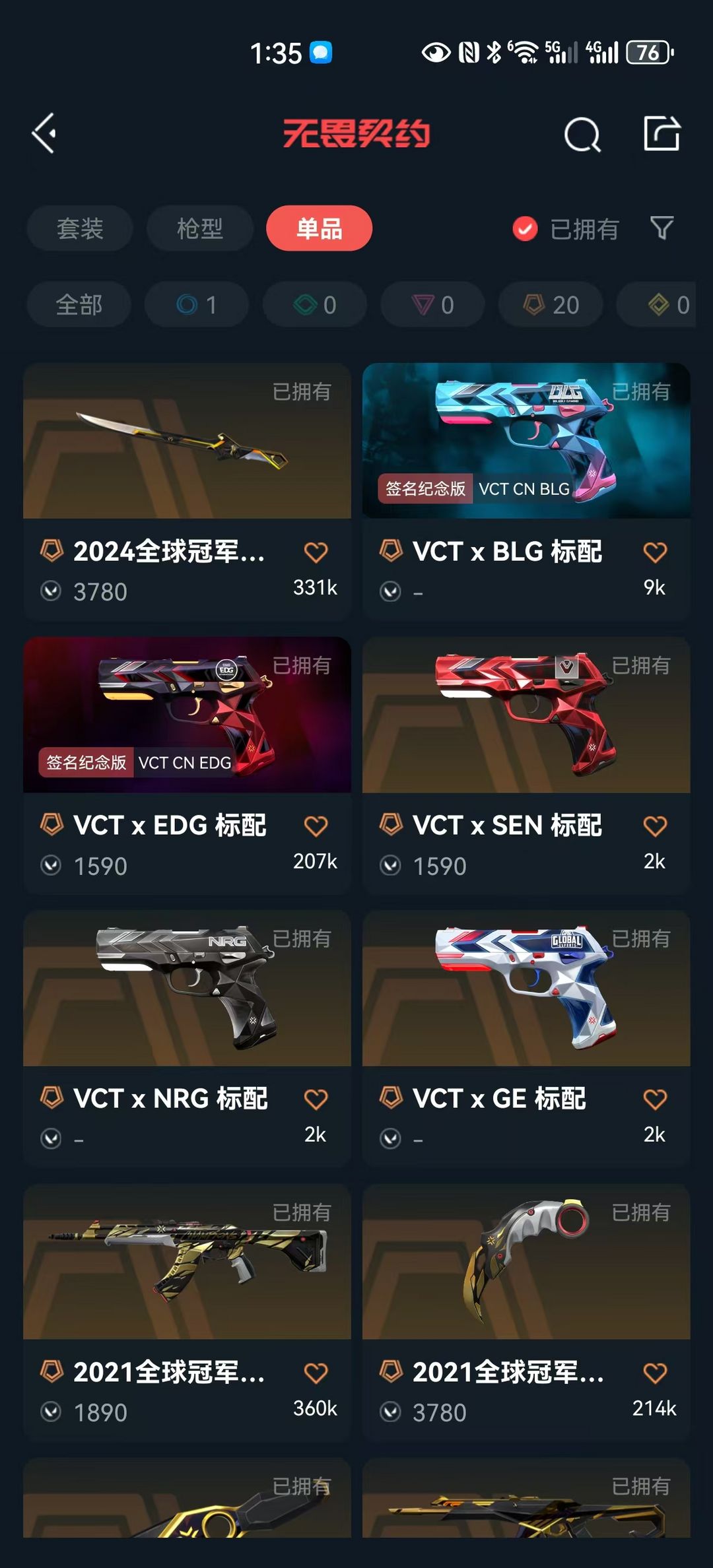Switch to the 套装 tab
The width and height of the screenshot is (713, 1568).
(80, 228)
